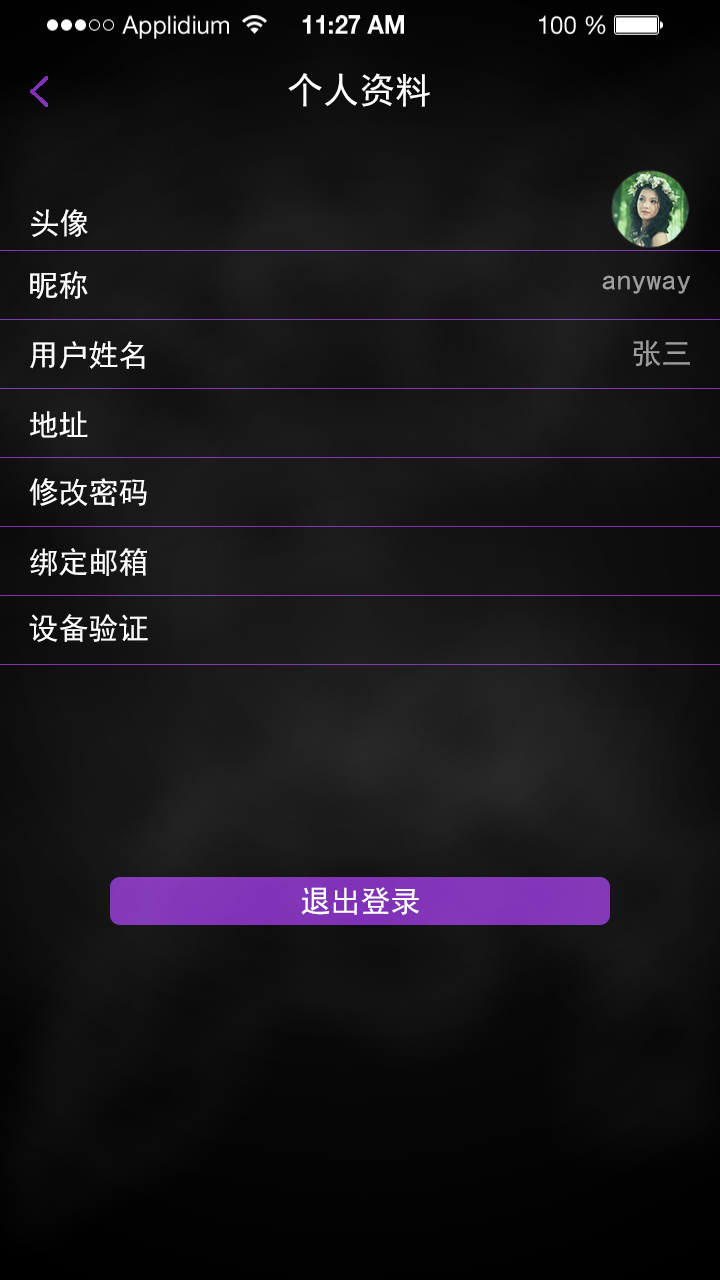The height and width of the screenshot is (1280, 720).
Task: Tap the 退出登录 logout button
Action: (x=360, y=901)
